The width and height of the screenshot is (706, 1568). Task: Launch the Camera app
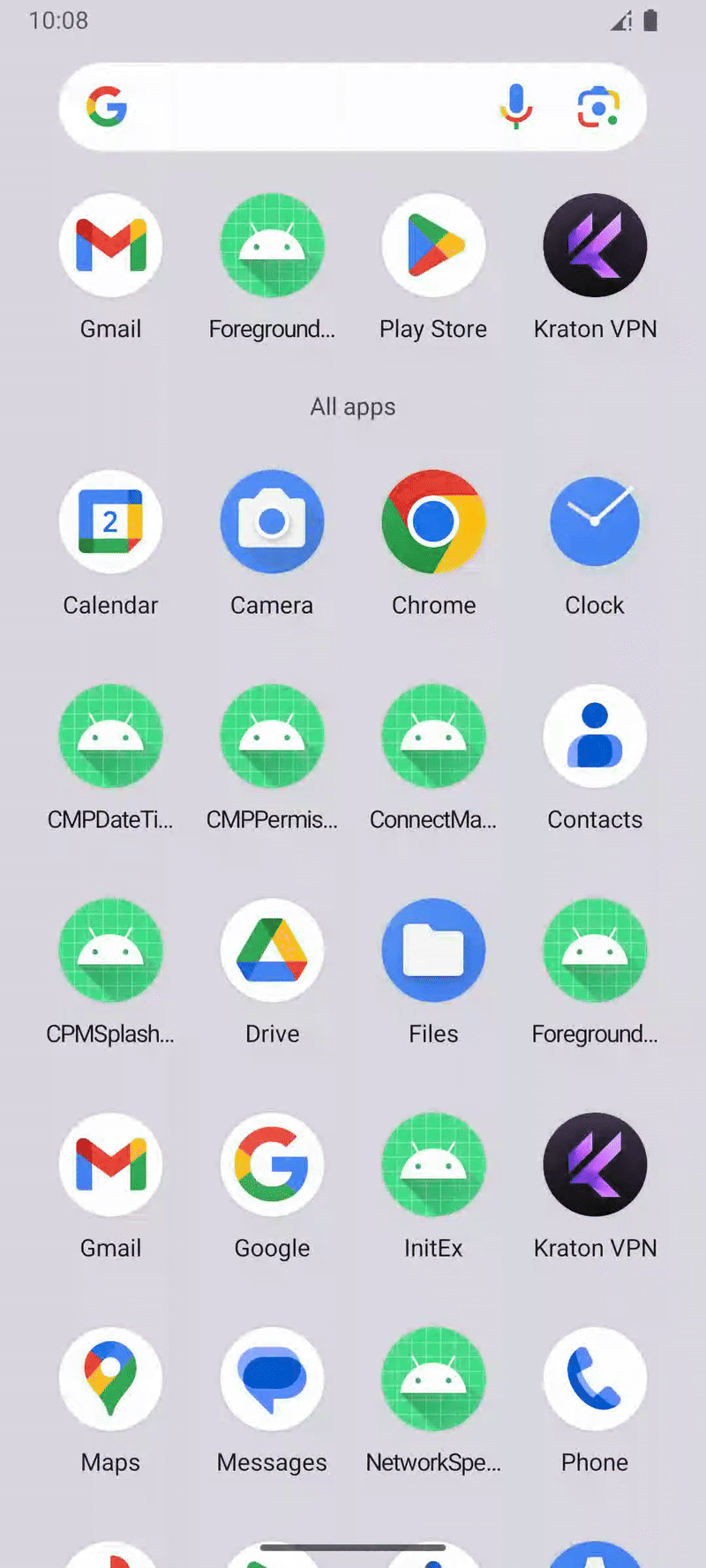point(272,522)
